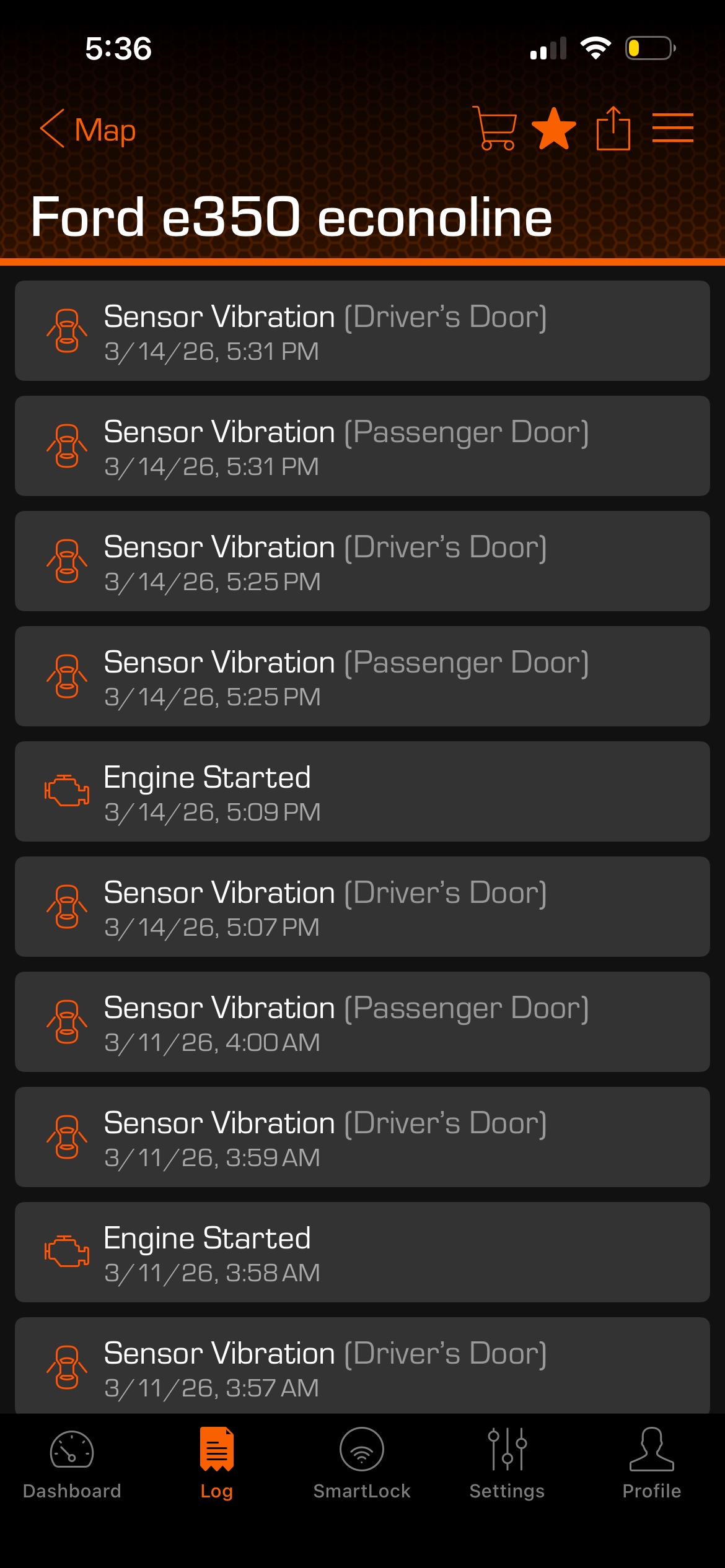Open Driver's Door vibration at 3:59 AM
Image resolution: width=725 pixels, height=1568 pixels.
[x=362, y=1138]
